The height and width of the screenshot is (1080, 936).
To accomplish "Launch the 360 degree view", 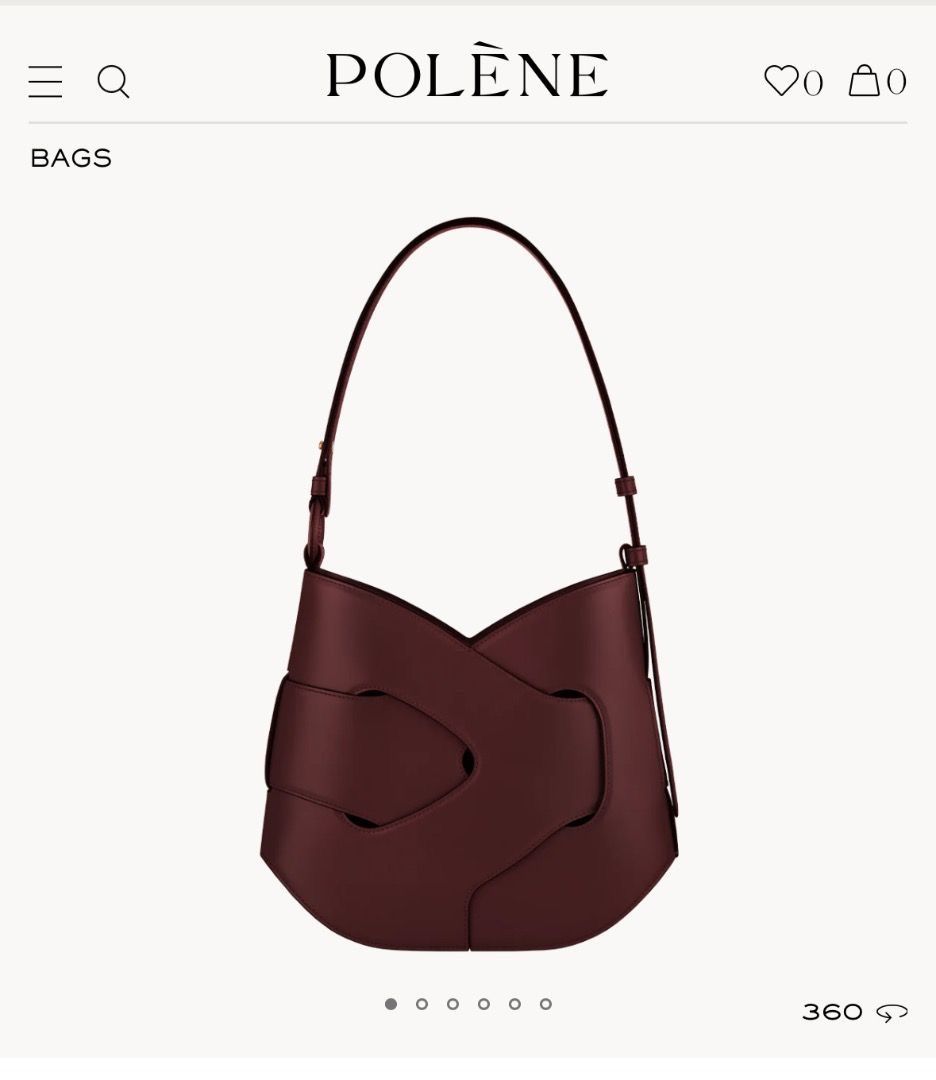I will click(x=854, y=1012).
